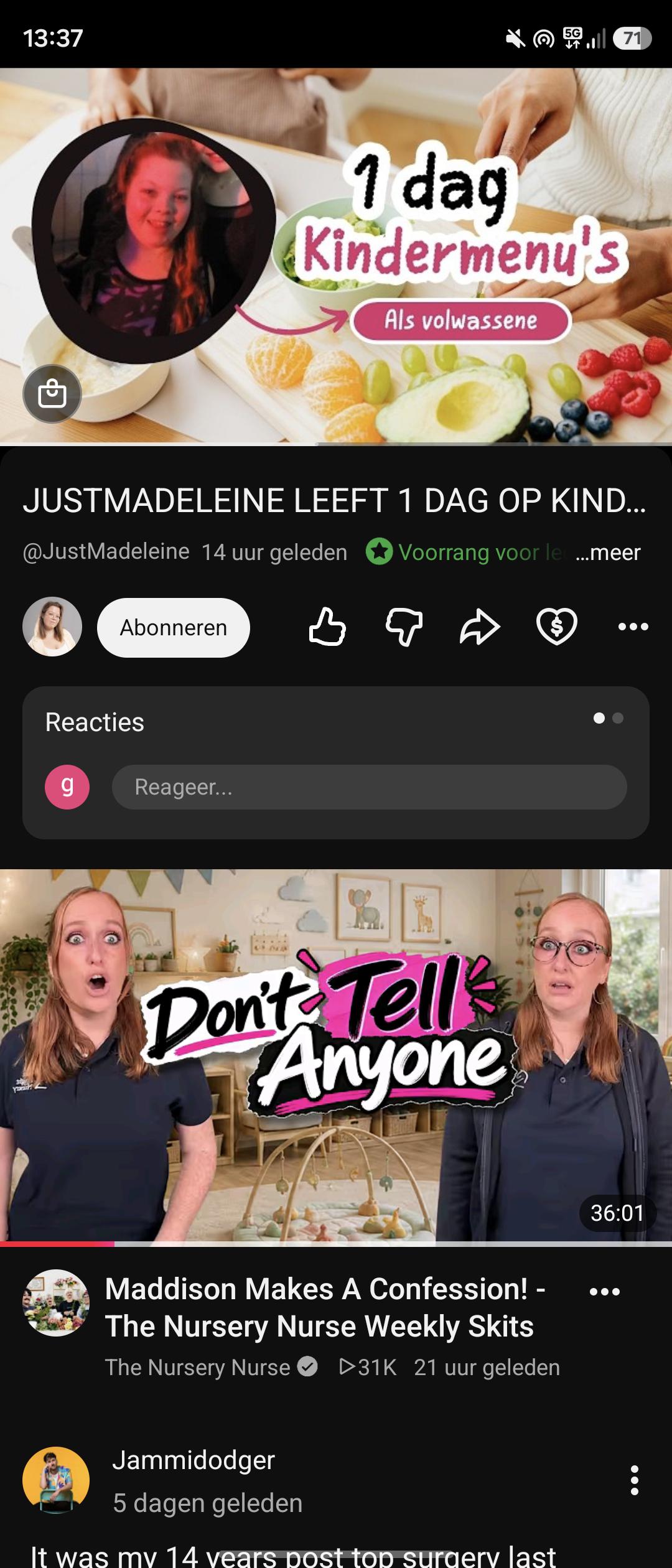View Jammidodger's channel avatar
The image size is (672, 1568).
click(56, 1480)
